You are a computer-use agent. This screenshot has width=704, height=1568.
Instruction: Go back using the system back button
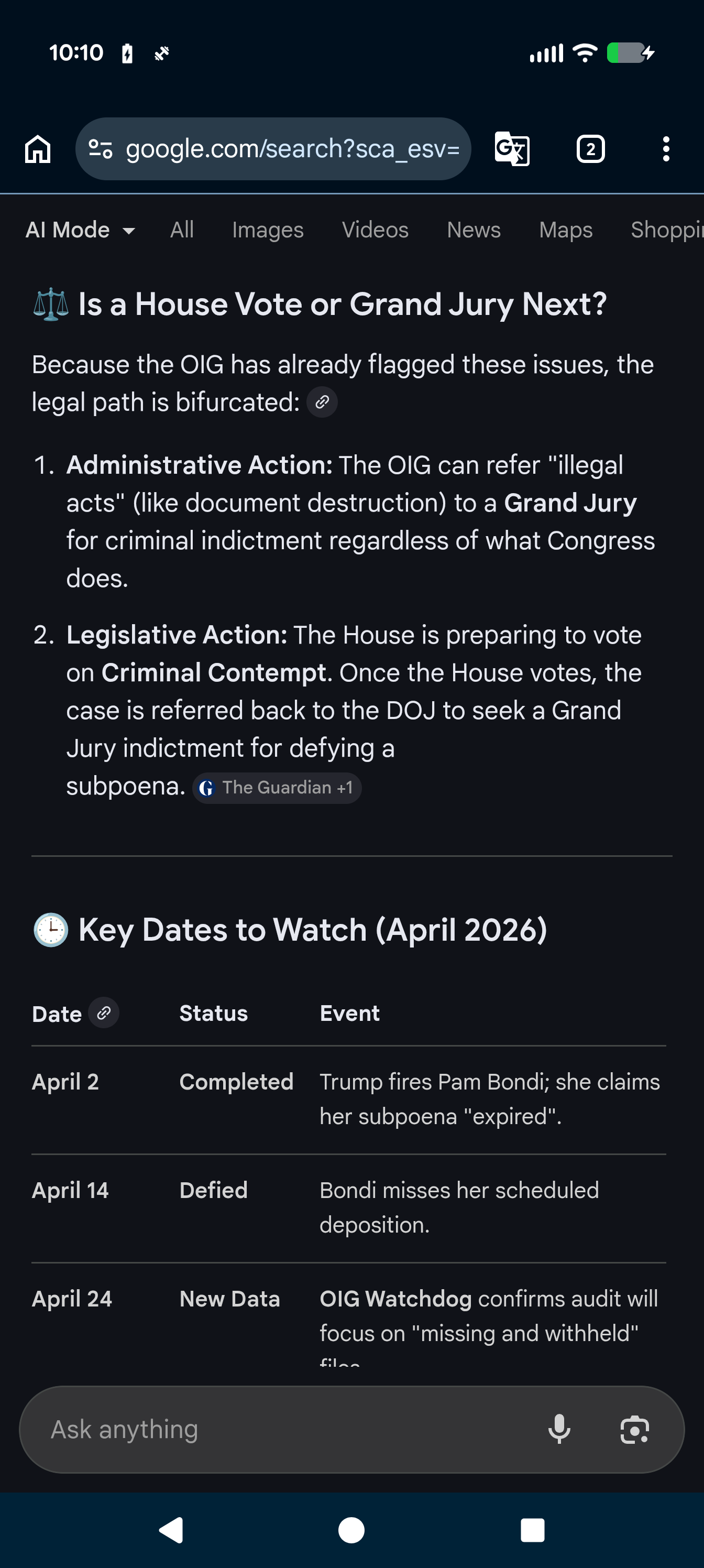point(172,1530)
